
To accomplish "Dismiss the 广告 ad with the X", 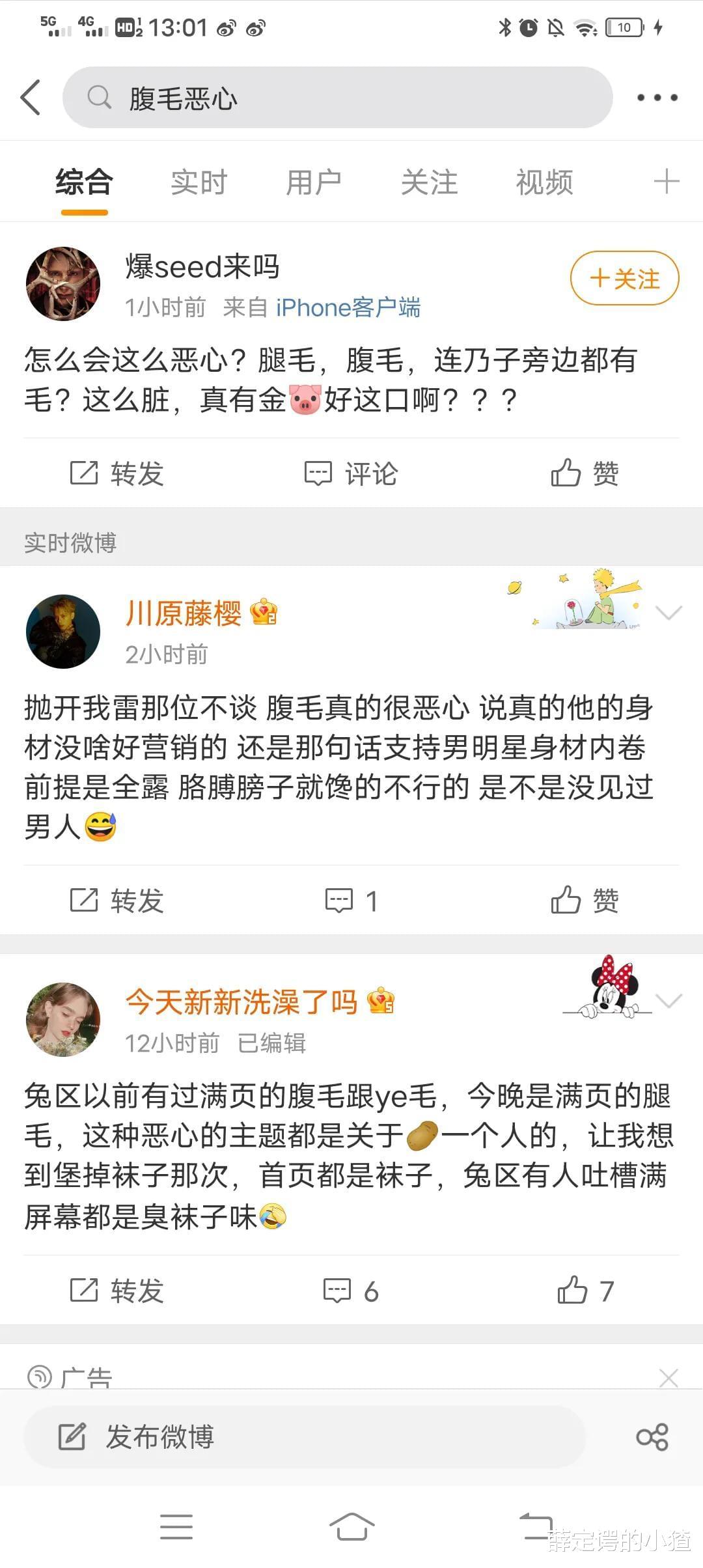I will coord(669,1378).
